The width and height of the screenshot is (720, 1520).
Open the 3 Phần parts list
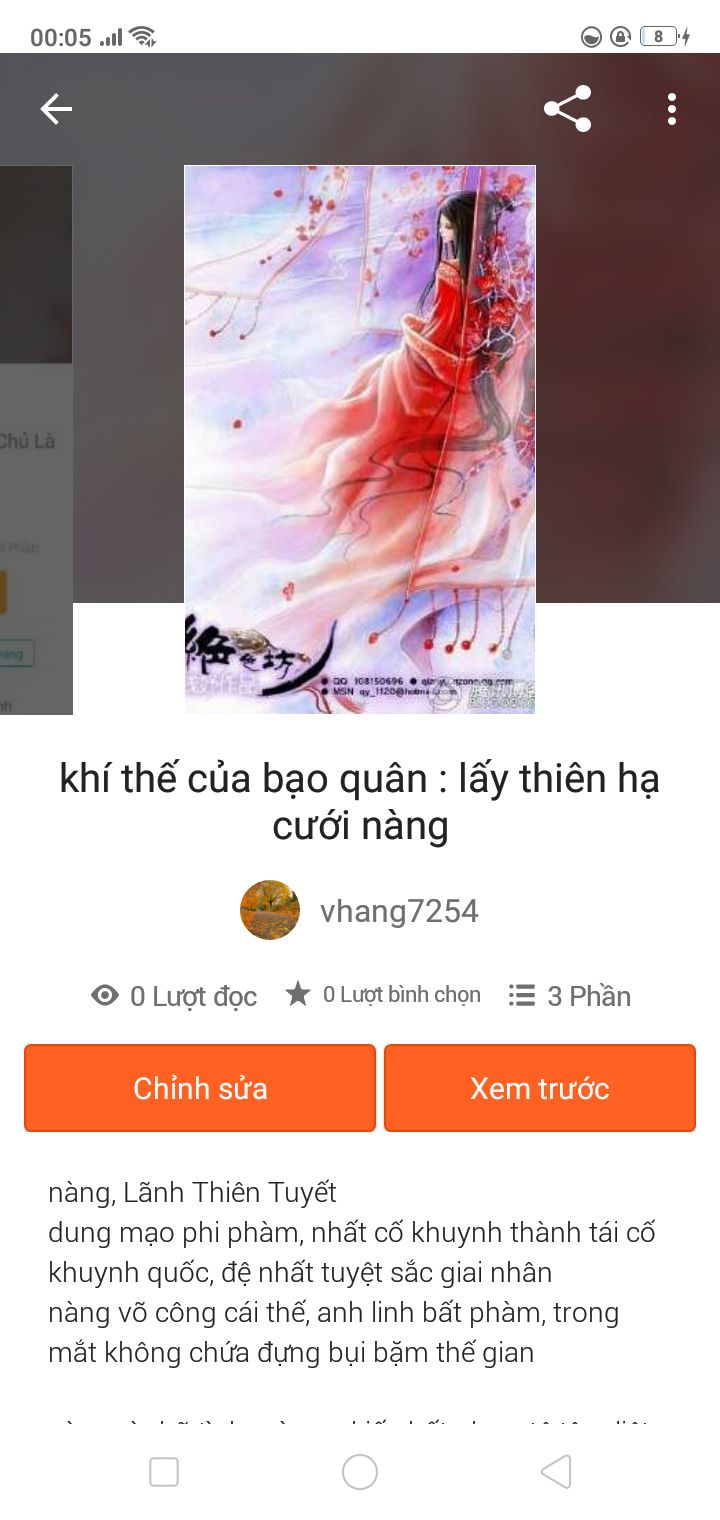click(x=570, y=996)
